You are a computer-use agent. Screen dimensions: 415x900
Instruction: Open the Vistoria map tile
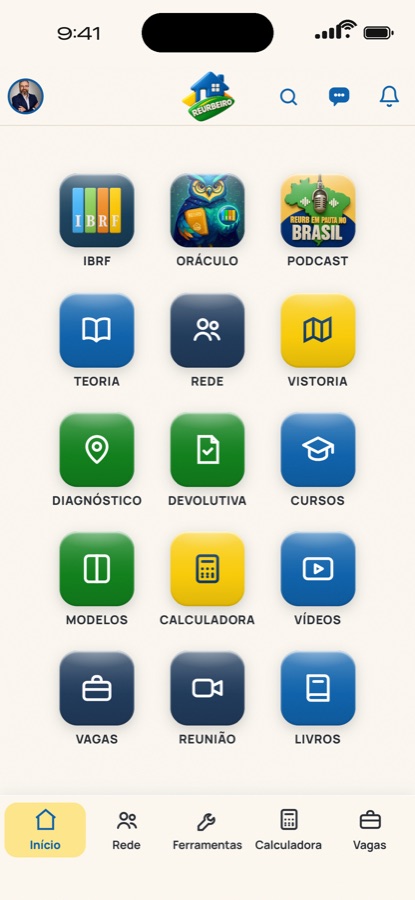[318, 331]
